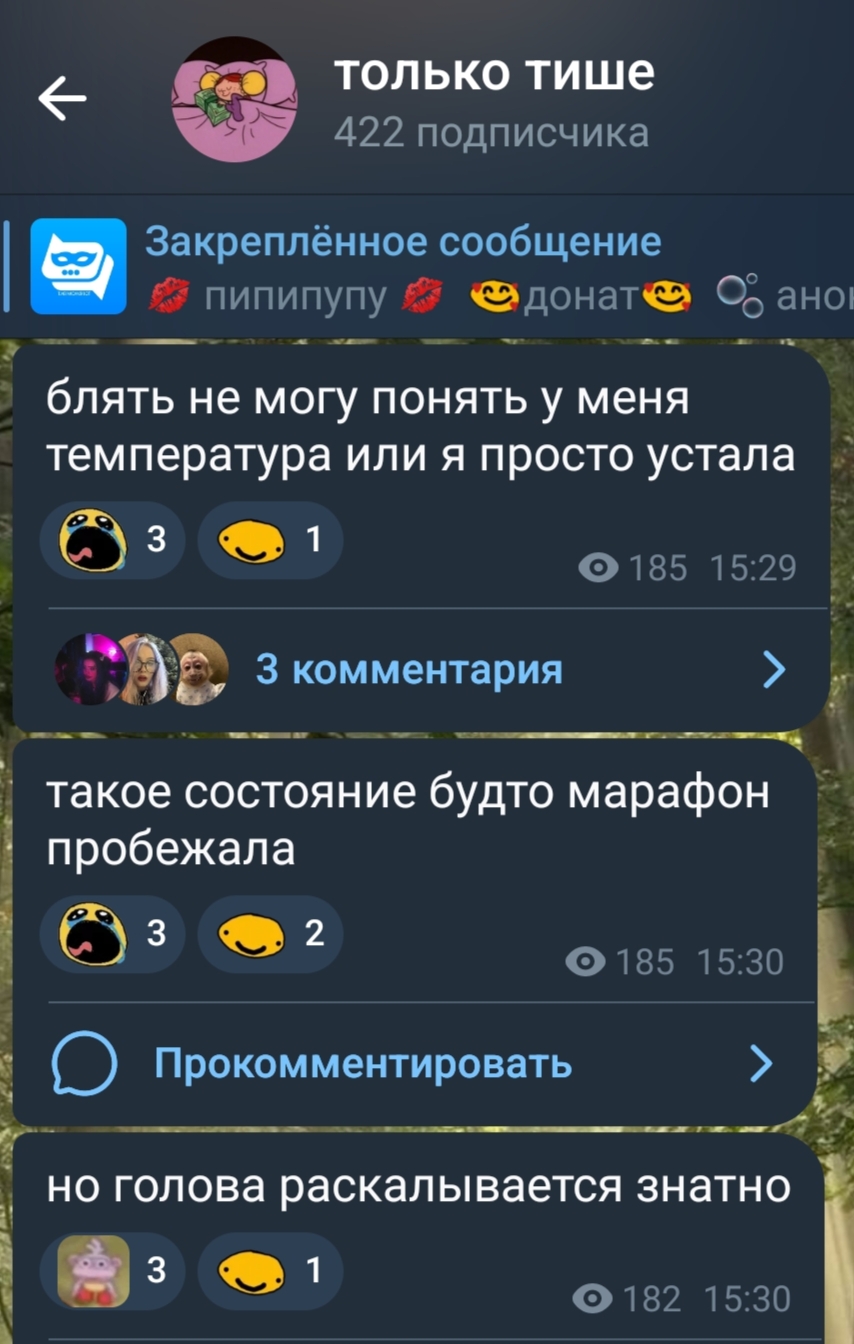The height and width of the screenshot is (1344, 854).
Task: Tap smiley reaction on the температура post
Action: point(270,541)
